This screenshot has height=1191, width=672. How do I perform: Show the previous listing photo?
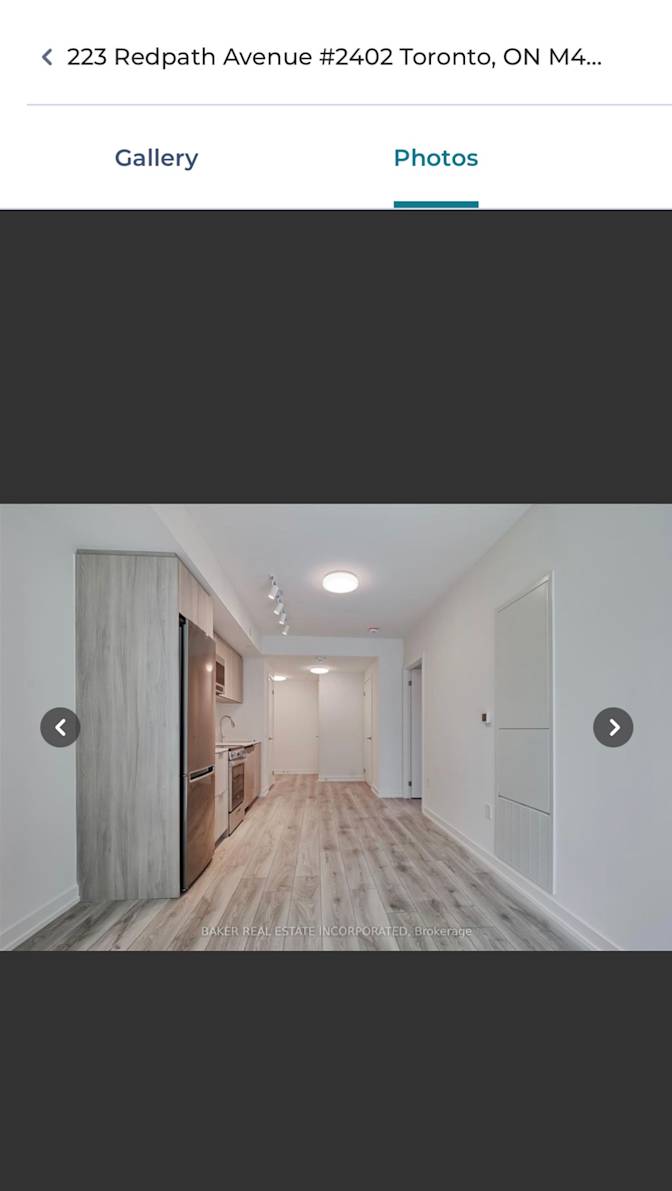click(60, 727)
